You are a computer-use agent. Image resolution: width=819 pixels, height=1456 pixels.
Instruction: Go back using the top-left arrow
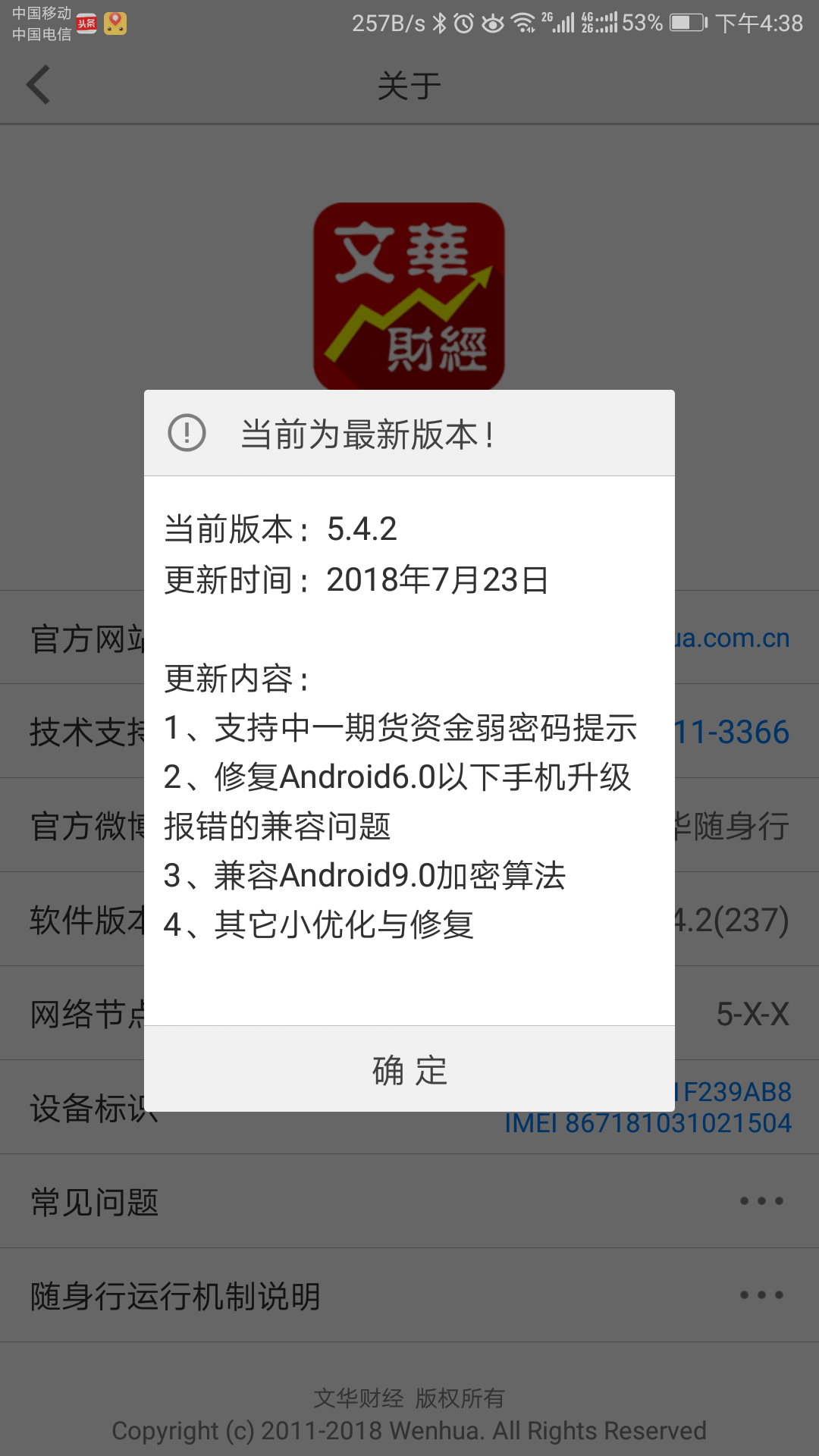[x=38, y=84]
